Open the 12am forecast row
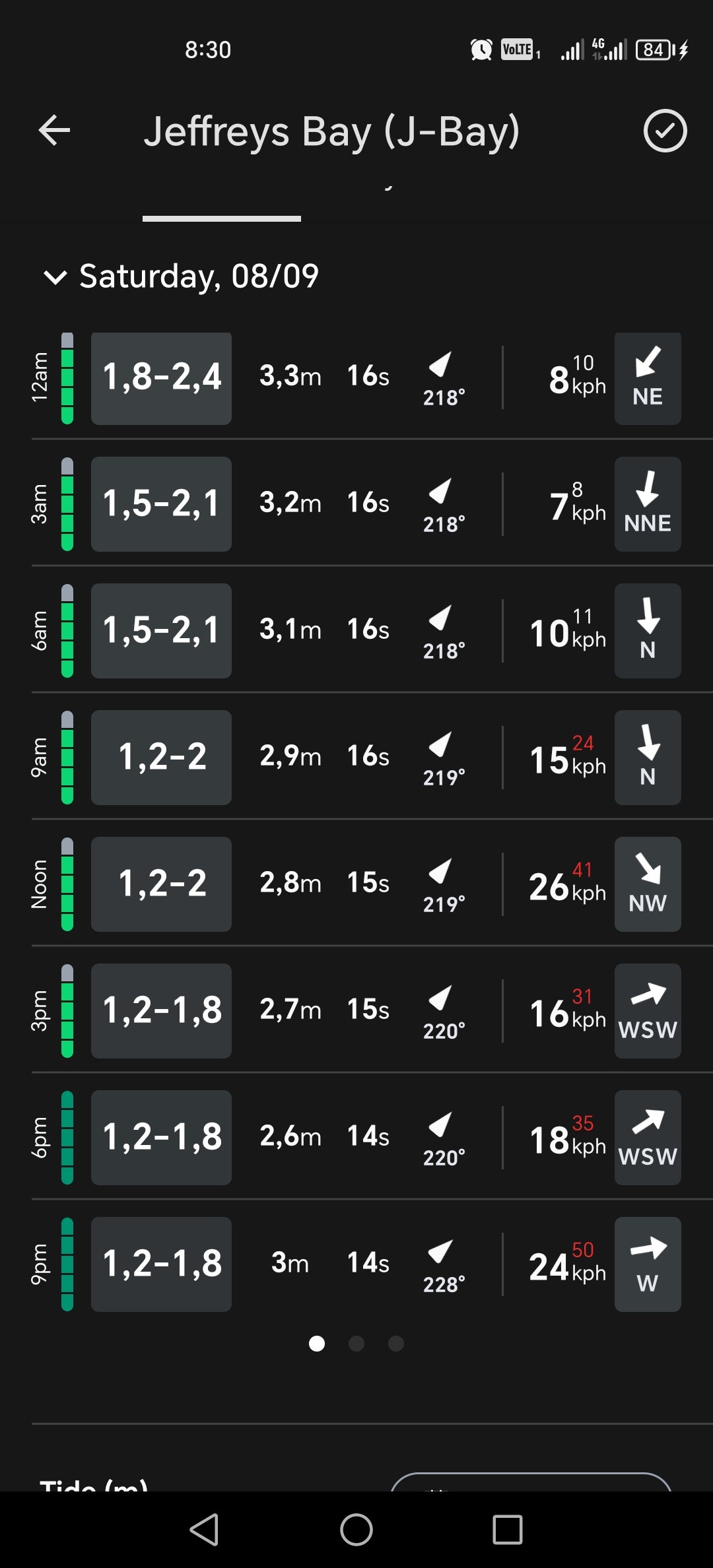 pos(356,378)
